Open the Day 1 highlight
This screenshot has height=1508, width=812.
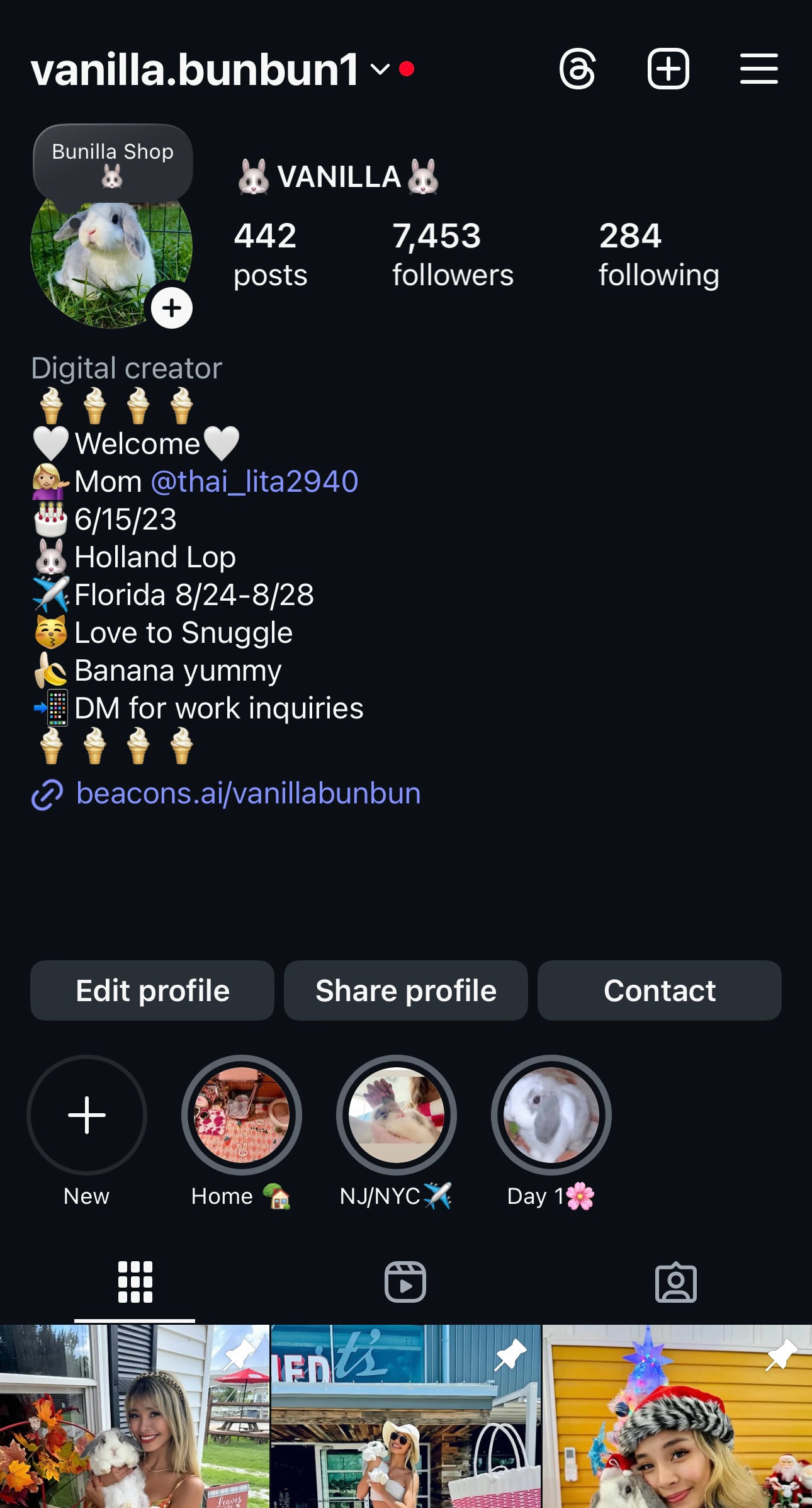(x=551, y=1115)
